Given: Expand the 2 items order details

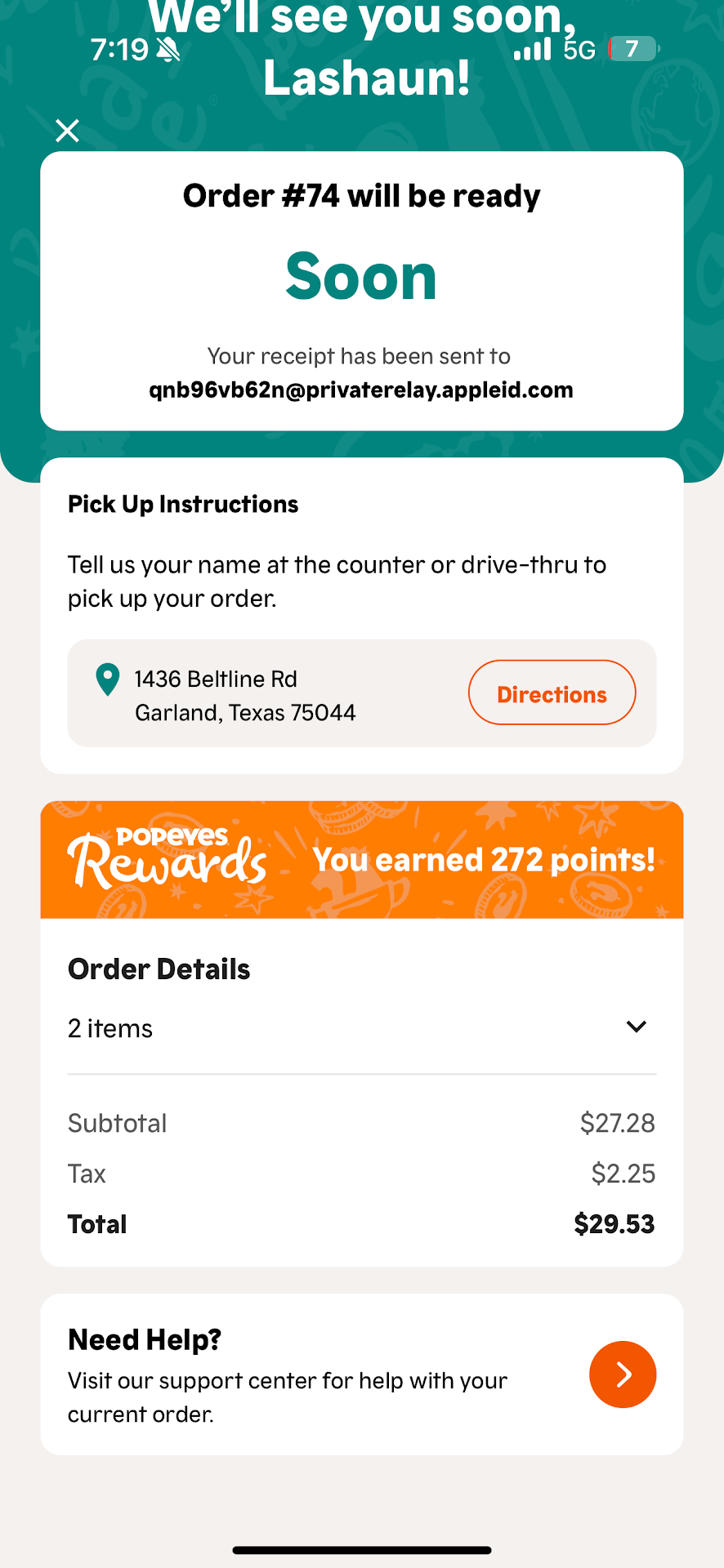Looking at the screenshot, I should point(636,1027).
